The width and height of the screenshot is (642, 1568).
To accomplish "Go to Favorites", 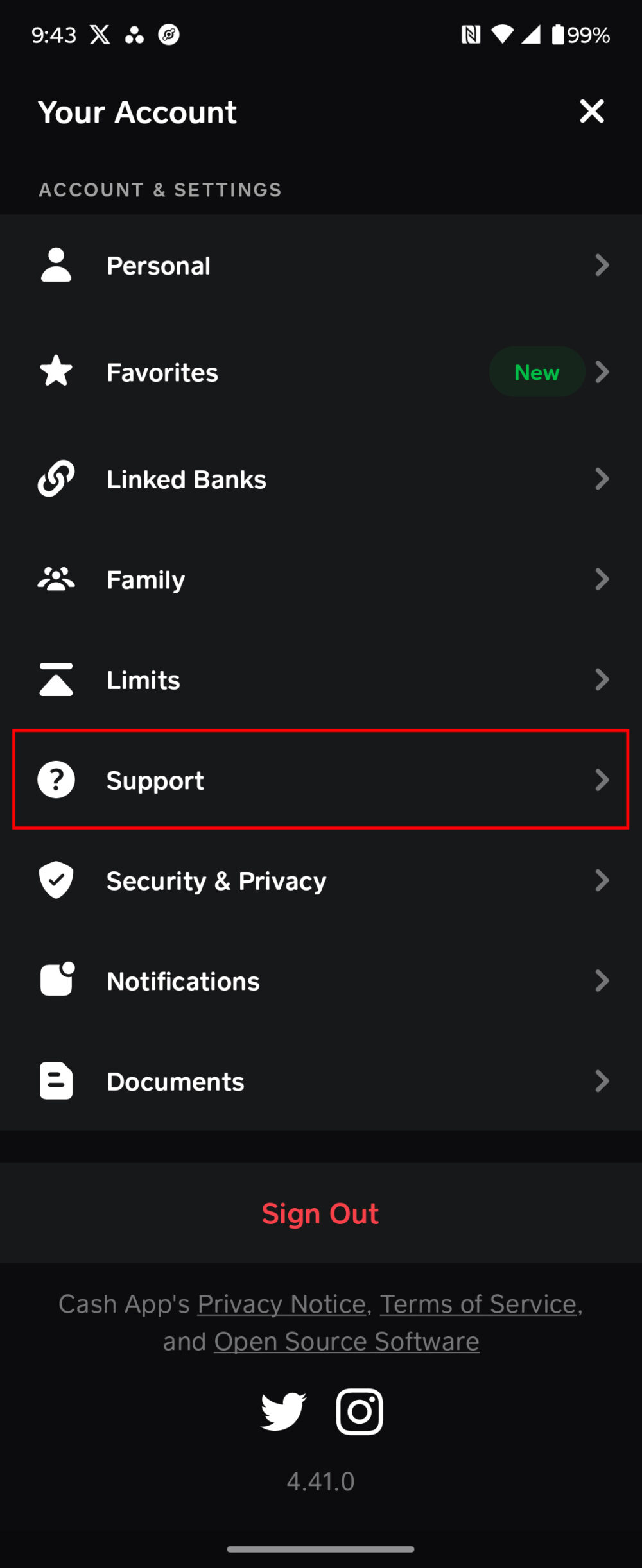I will (x=321, y=372).
